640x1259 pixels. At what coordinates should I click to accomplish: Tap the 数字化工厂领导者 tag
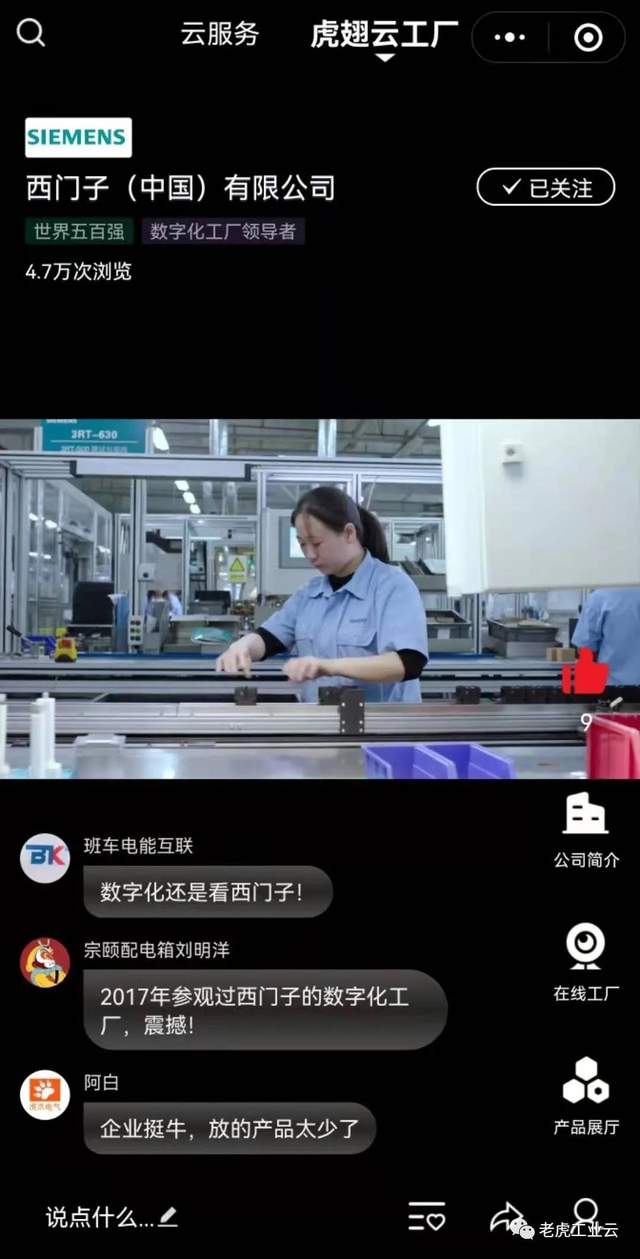223,231
